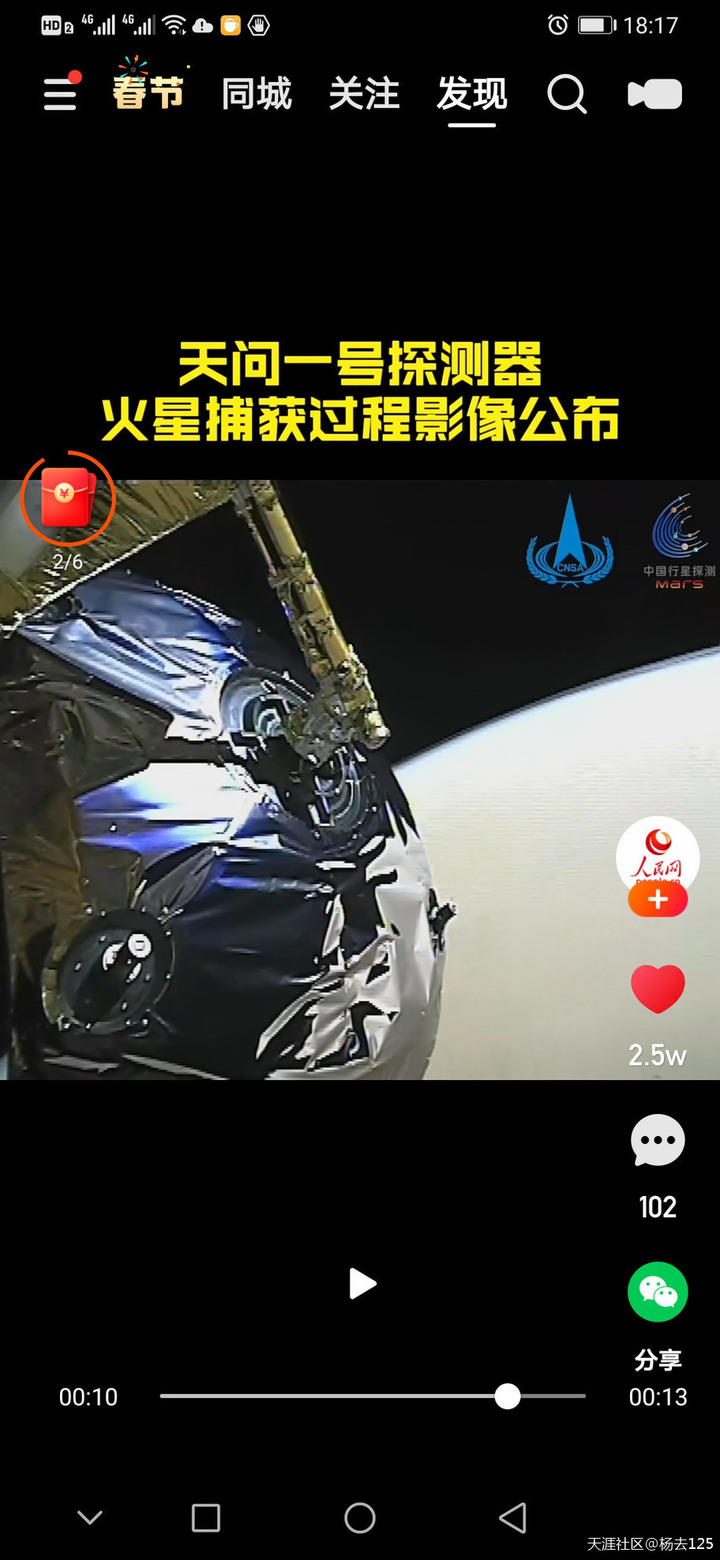Switch to the 春节 tab
Screen dimensions: 720x1560
click(148, 93)
